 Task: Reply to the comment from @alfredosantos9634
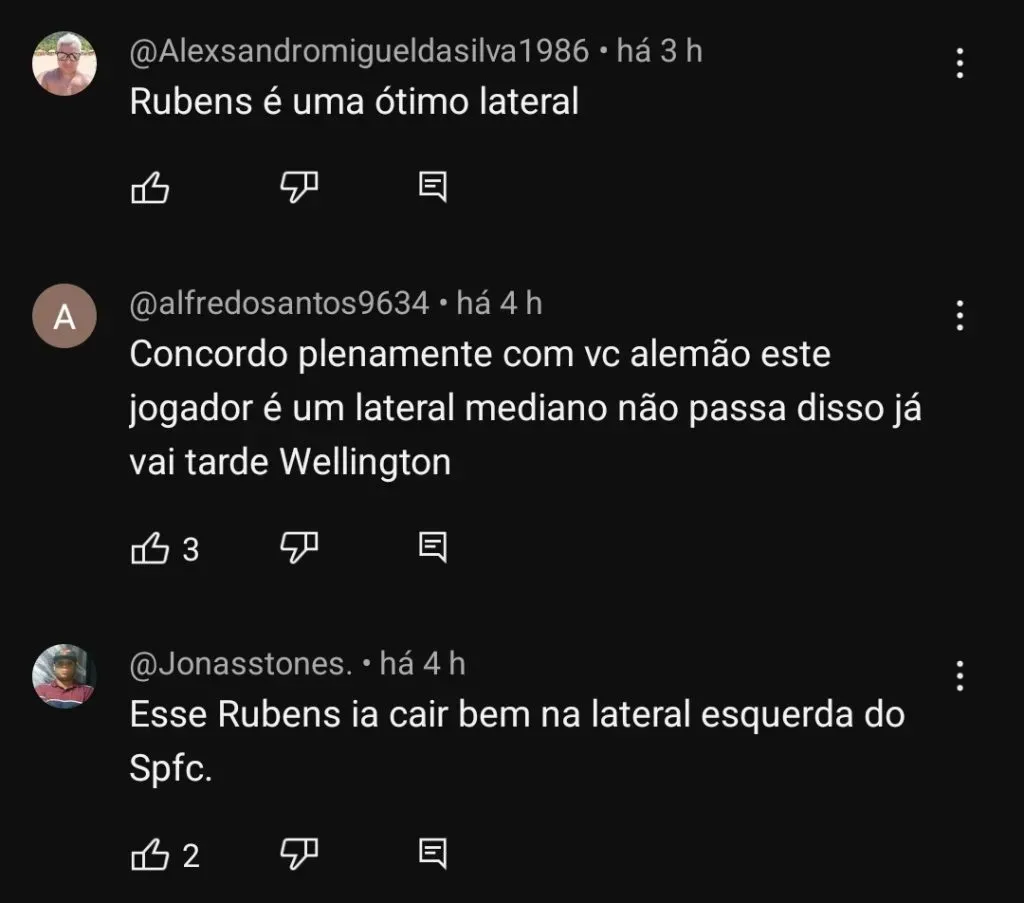(432, 547)
